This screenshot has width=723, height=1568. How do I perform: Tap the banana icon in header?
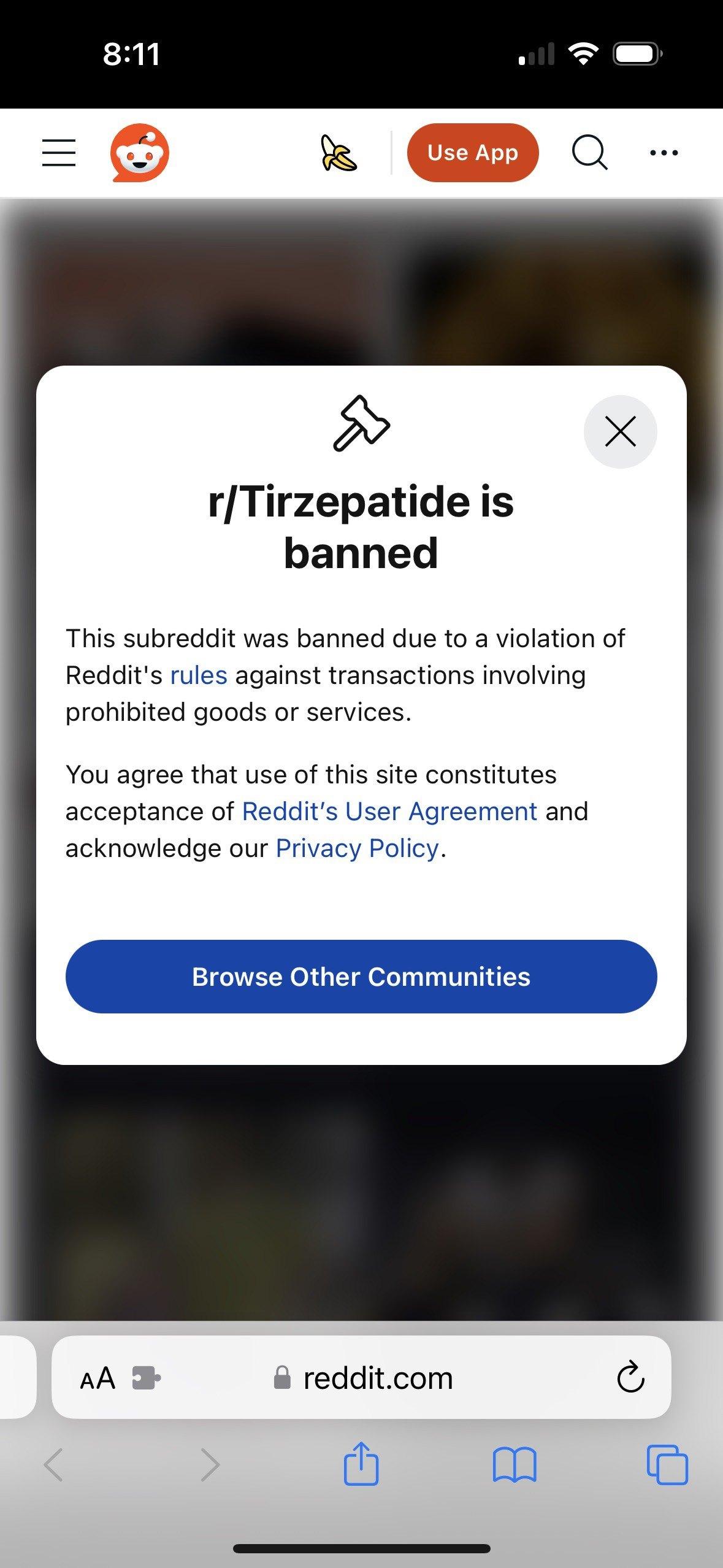click(339, 153)
